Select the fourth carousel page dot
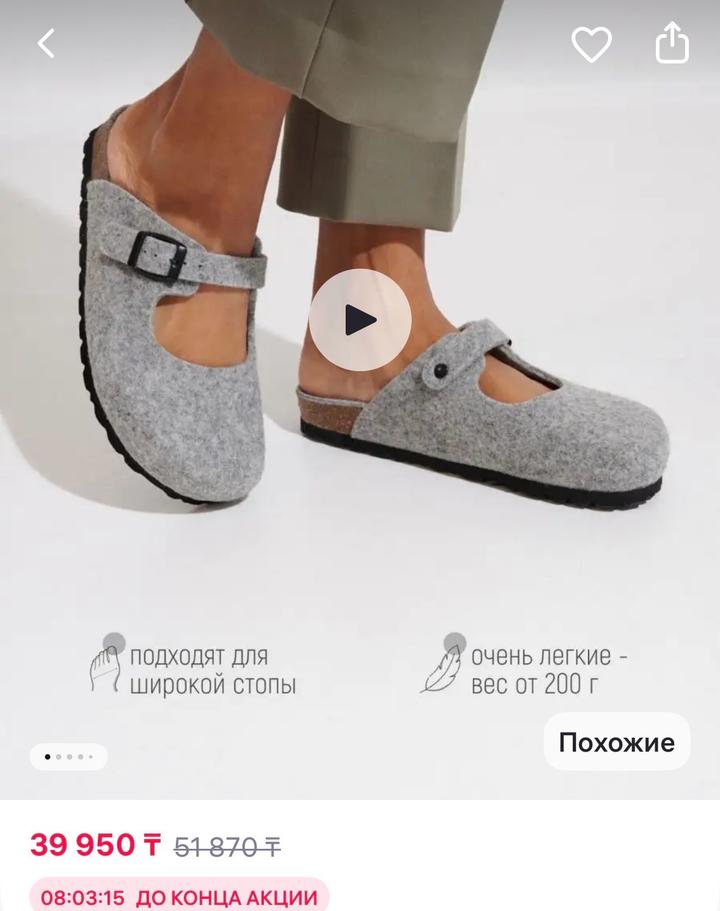The image size is (720, 911). [x=80, y=757]
